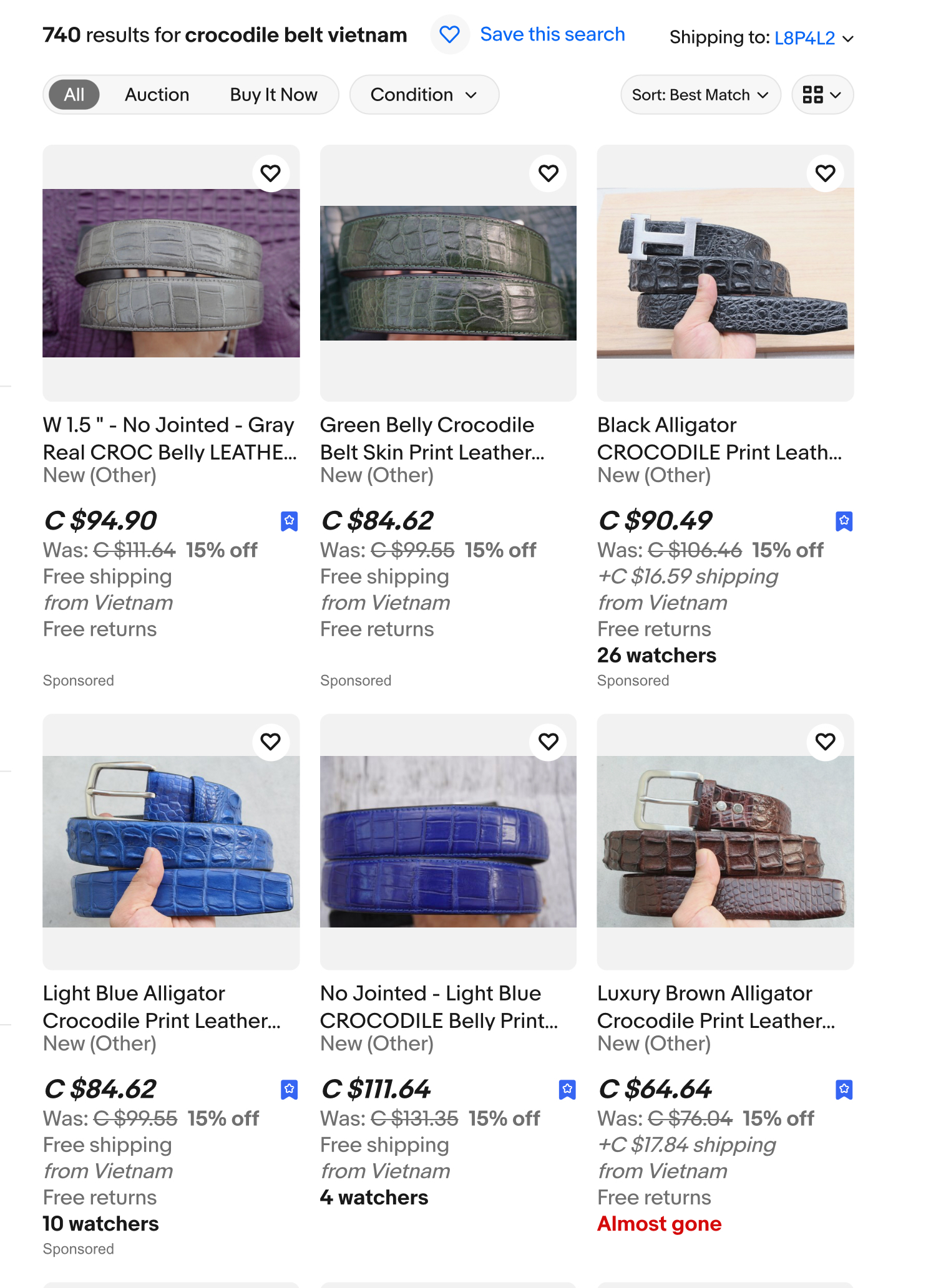Switch to the Auction filter
Viewport: 951px width, 1288px height.
[157, 95]
